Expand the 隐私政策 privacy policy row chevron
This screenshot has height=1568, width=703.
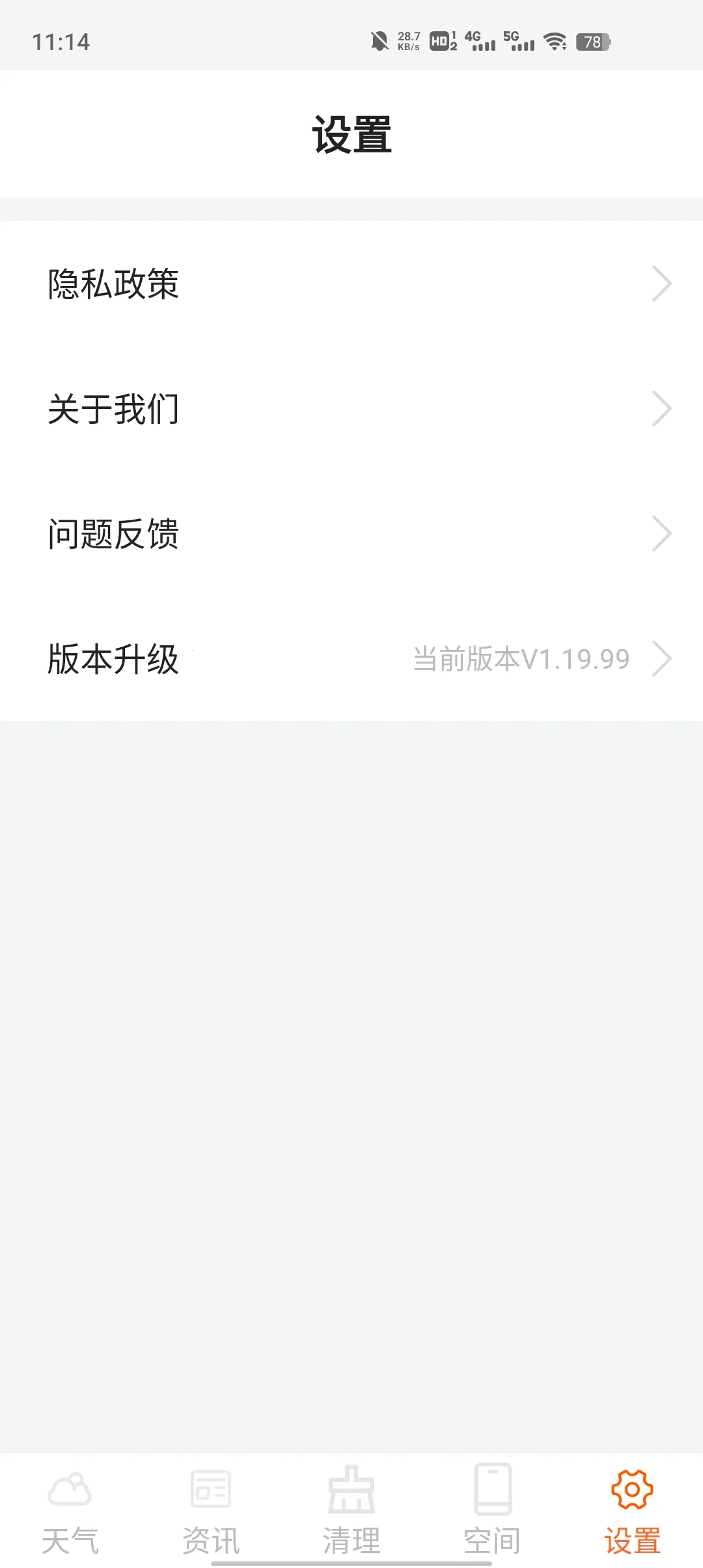[662, 283]
